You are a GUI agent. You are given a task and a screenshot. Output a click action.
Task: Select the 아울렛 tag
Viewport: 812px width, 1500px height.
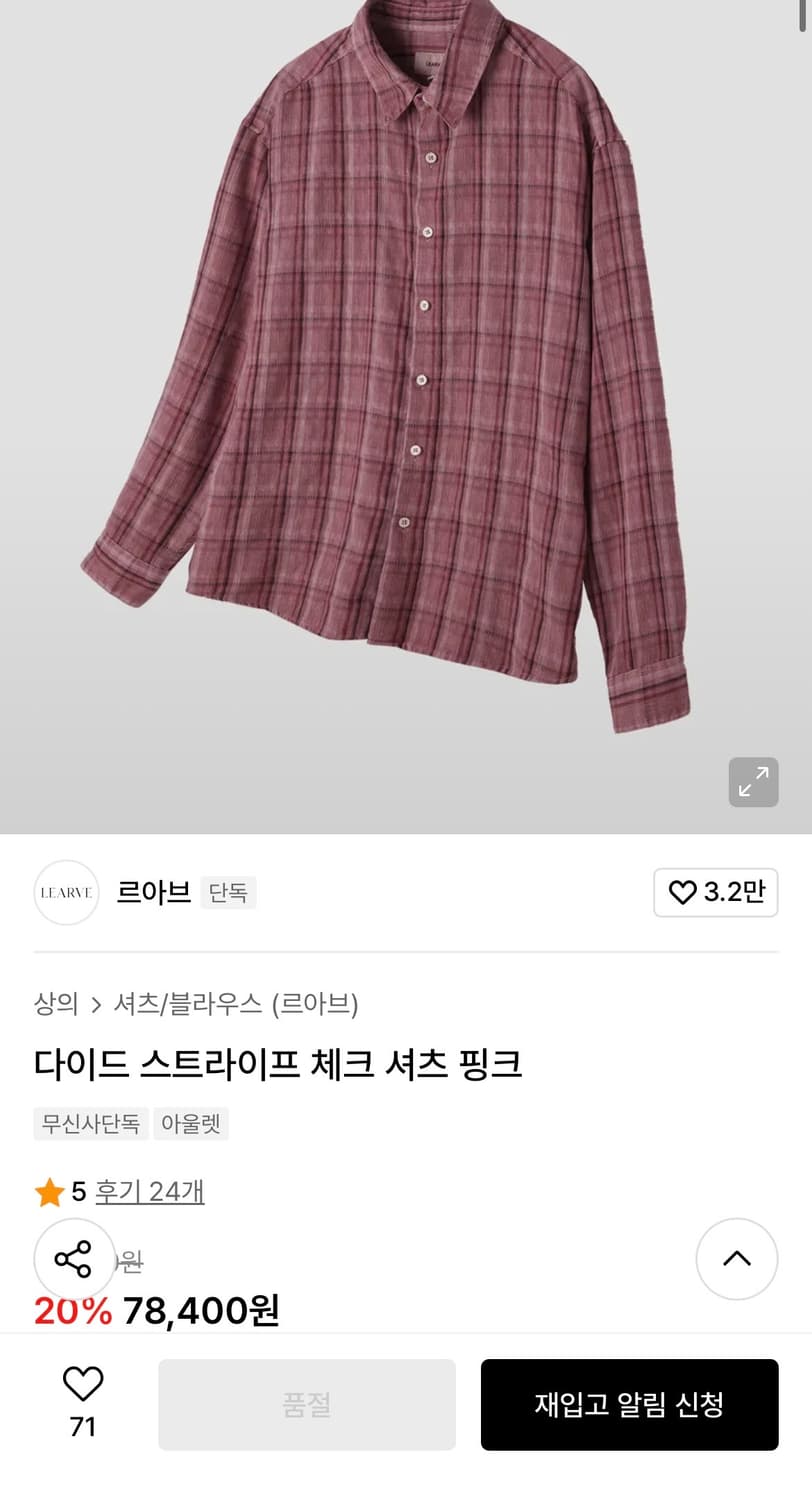coord(190,1124)
